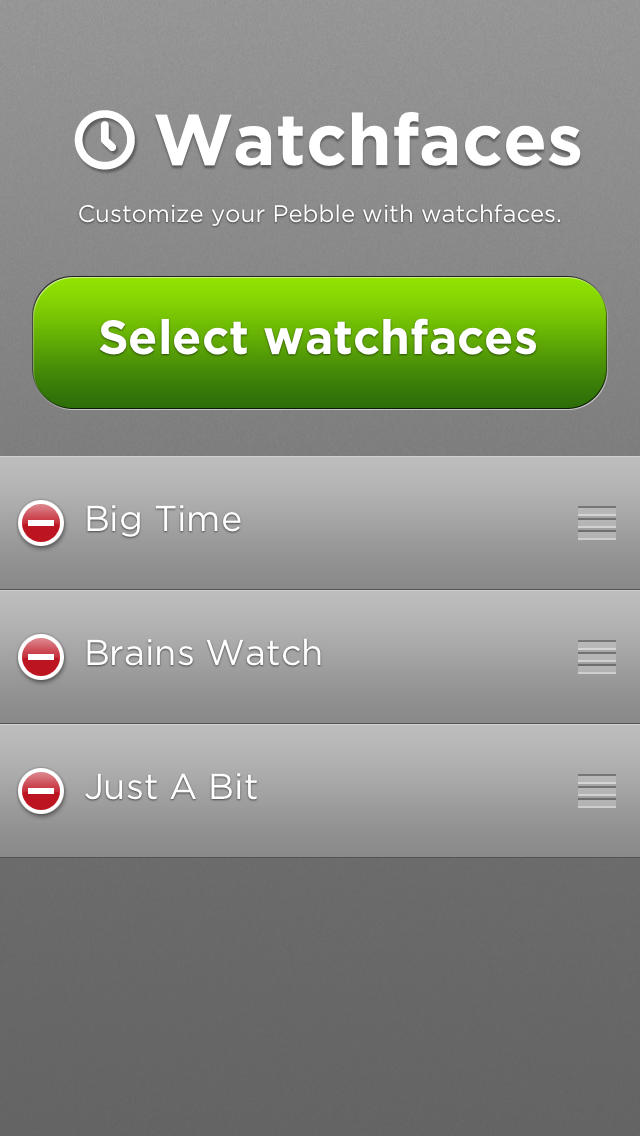Tap the reorder handle for Brains Watch
640x1136 pixels.
pyautogui.click(x=596, y=657)
